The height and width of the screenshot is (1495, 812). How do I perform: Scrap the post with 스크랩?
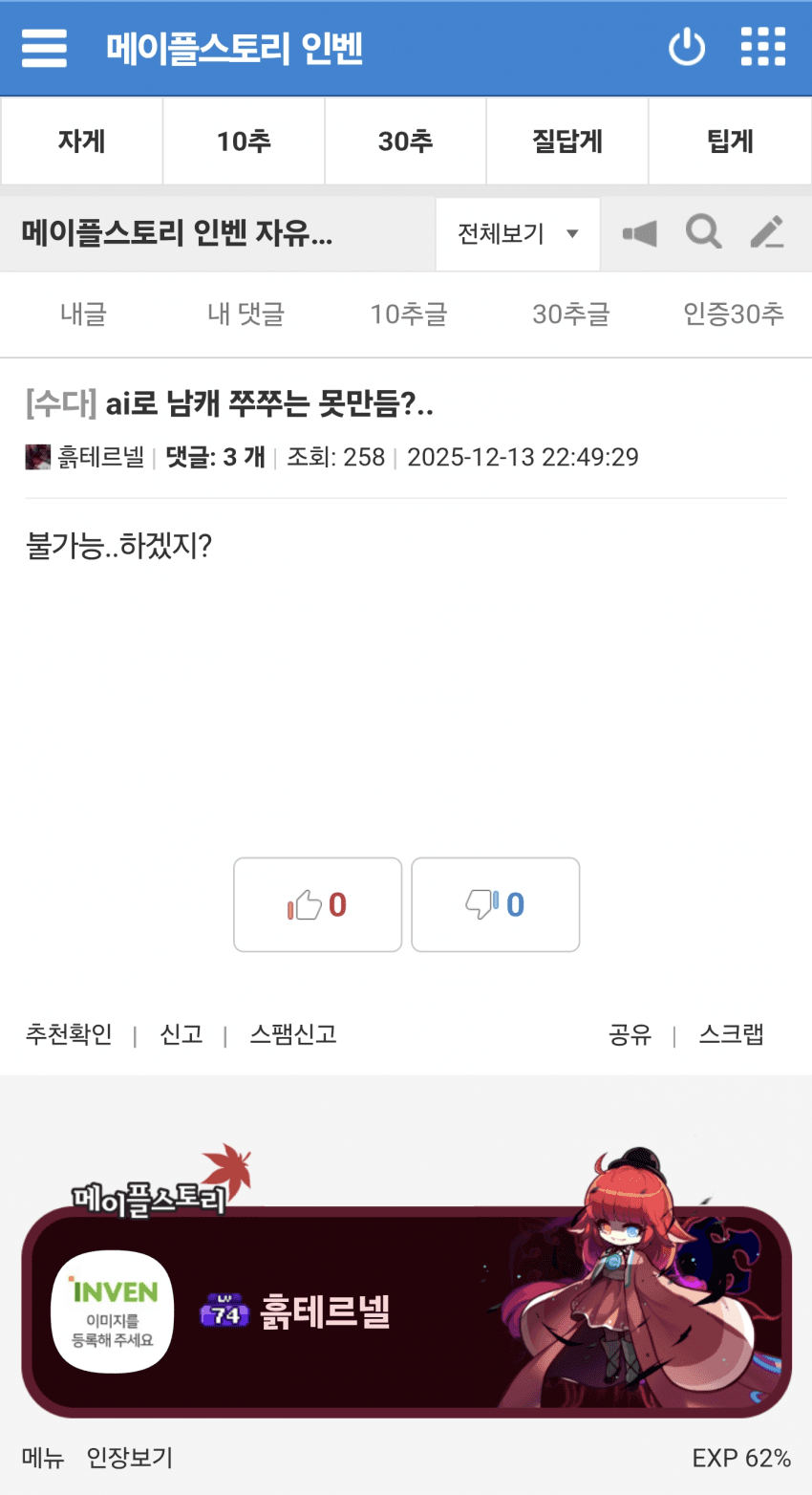coord(731,1034)
